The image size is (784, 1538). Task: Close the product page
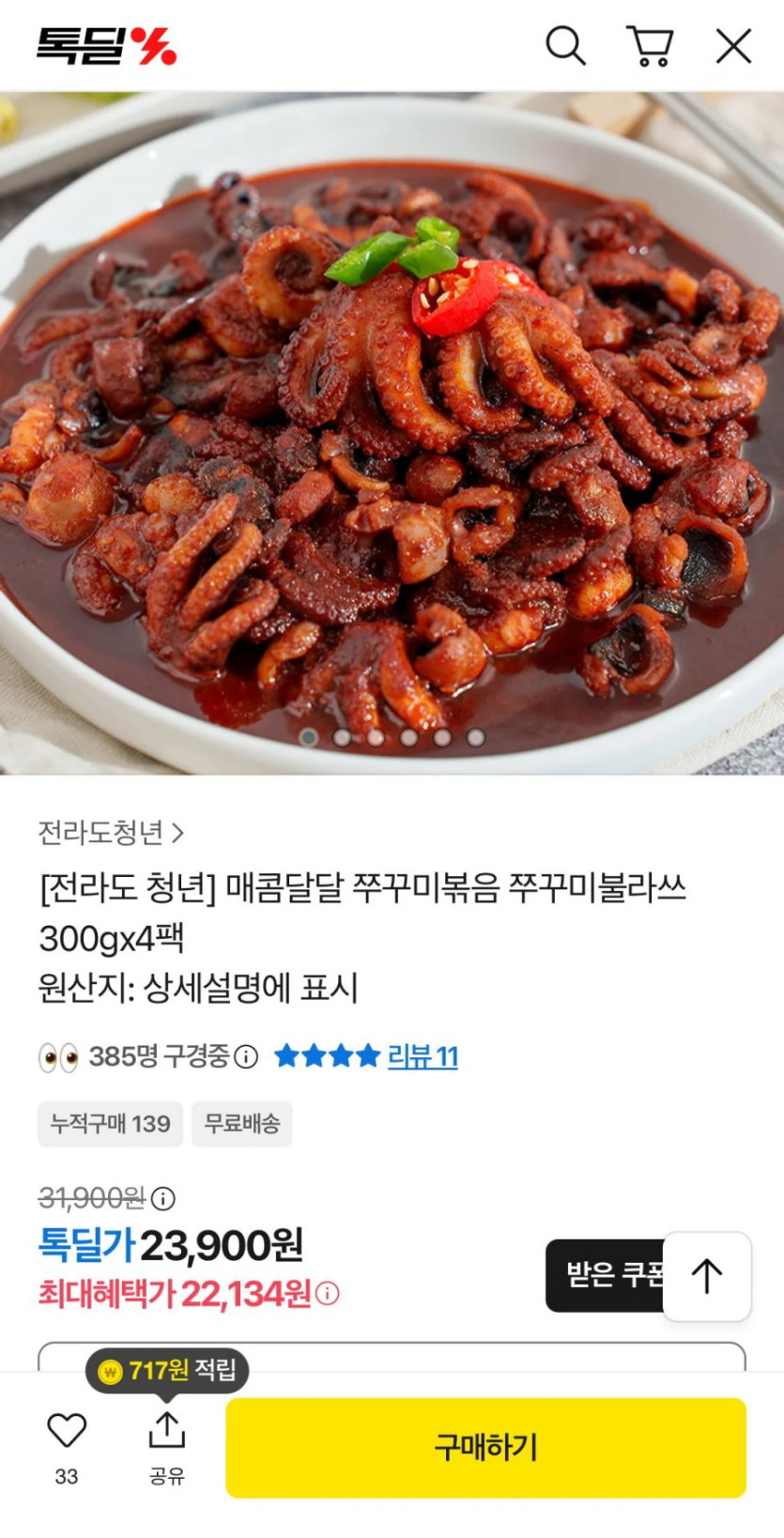[x=733, y=45]
